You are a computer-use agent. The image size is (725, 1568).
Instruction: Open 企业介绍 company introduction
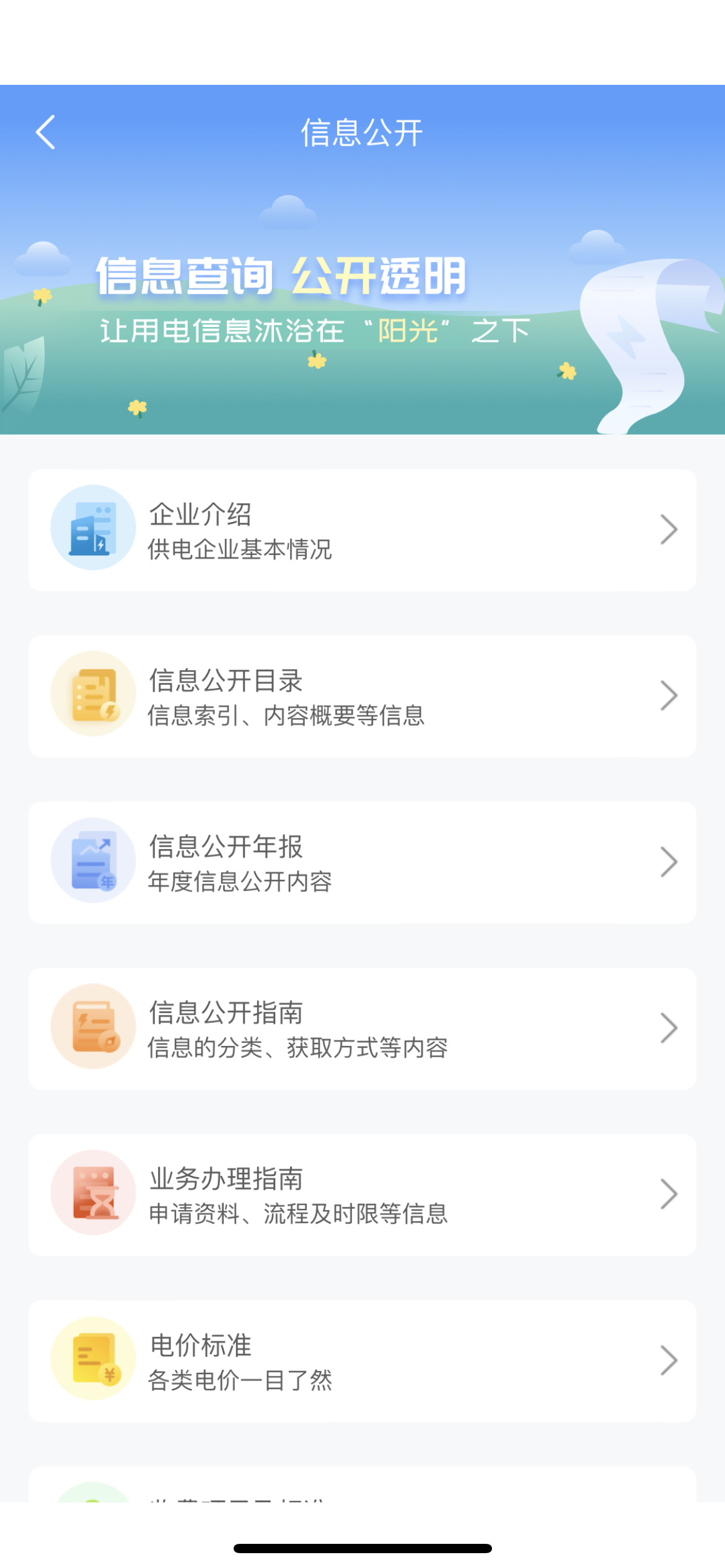pyautogui.click(x=362, y=530)
